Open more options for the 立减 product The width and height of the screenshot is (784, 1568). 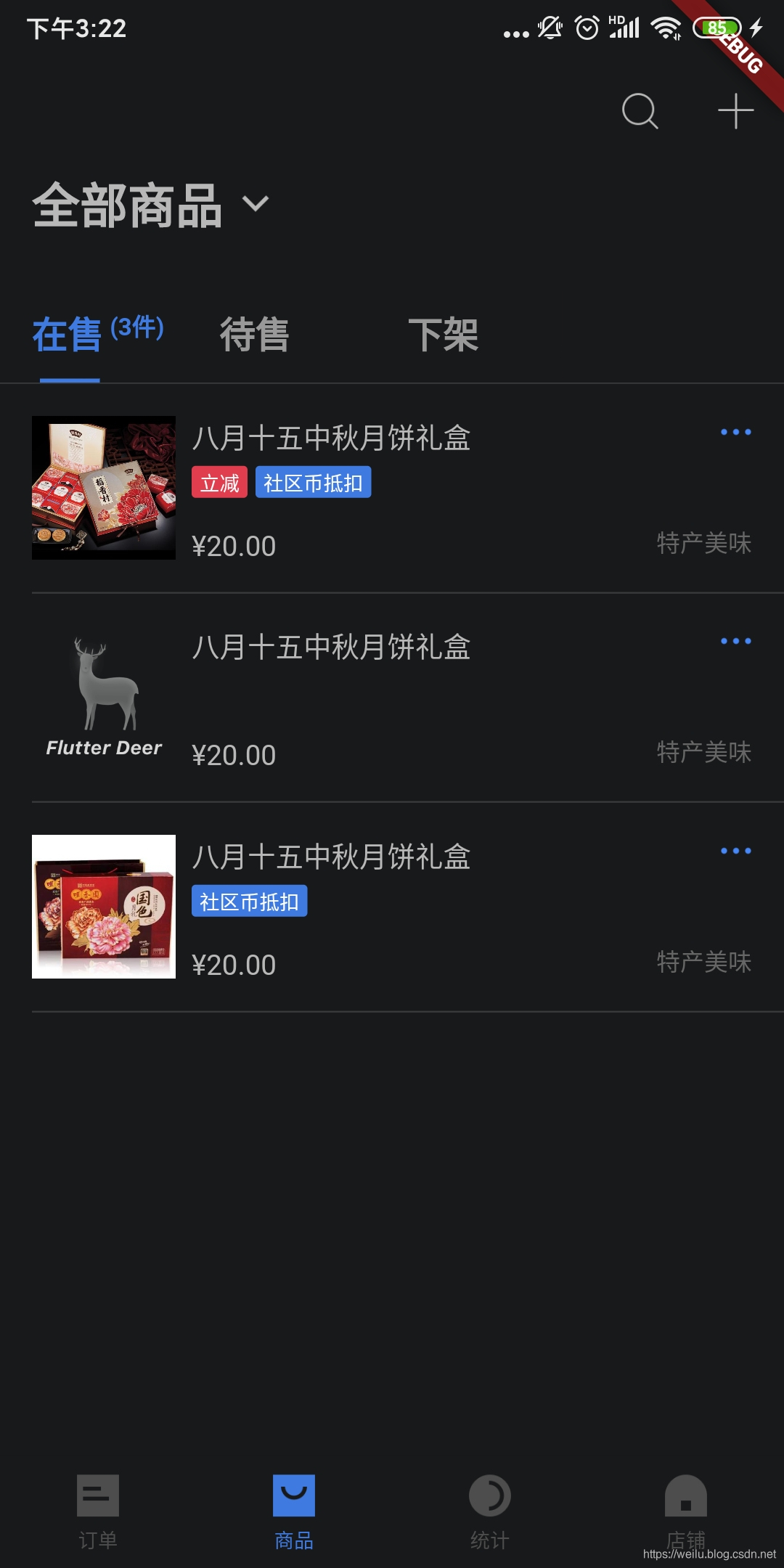point(735,433)
